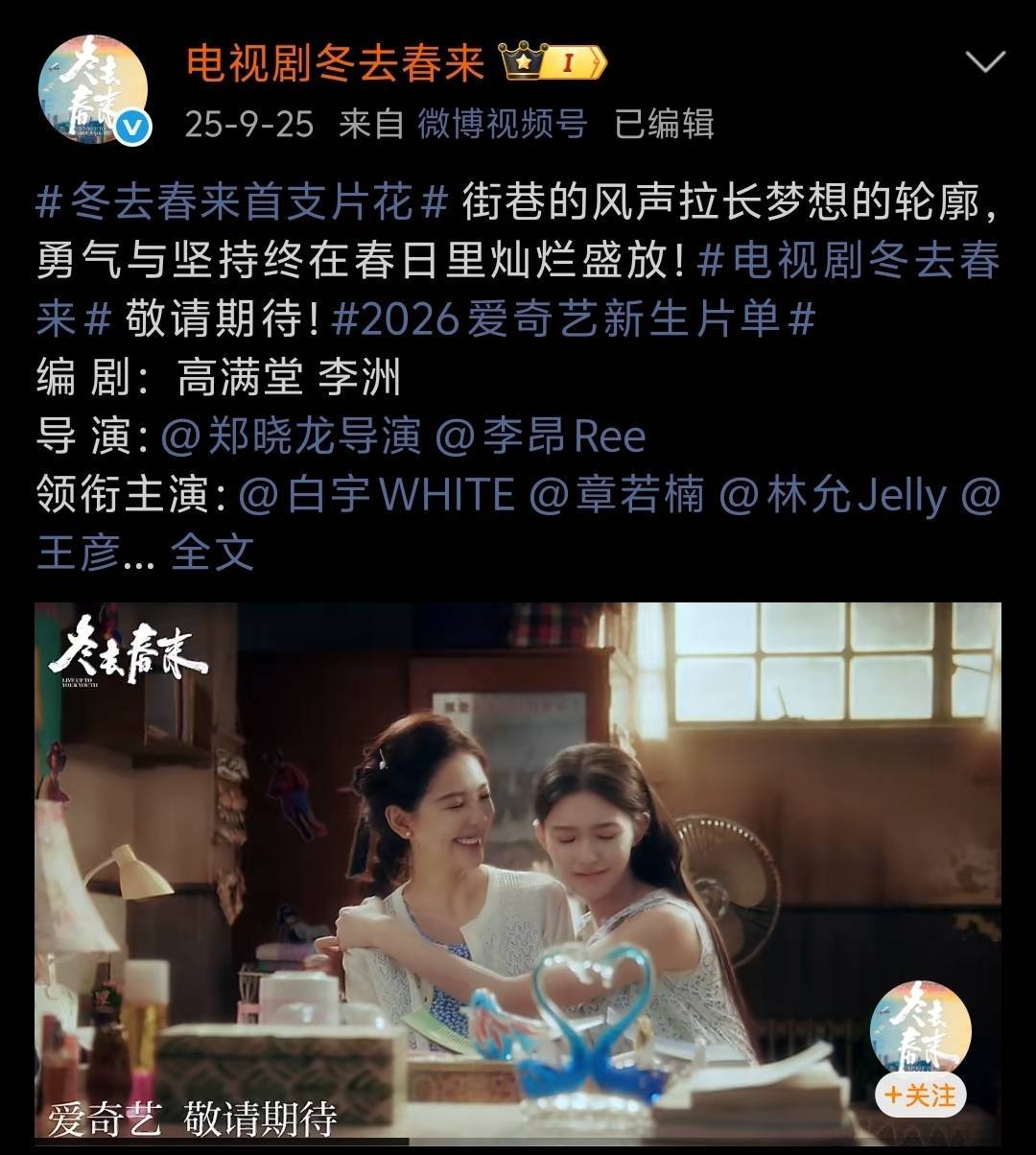
Task: Open hashtag #2026爱奇艺新生片单#
Action: pos(573,320)
